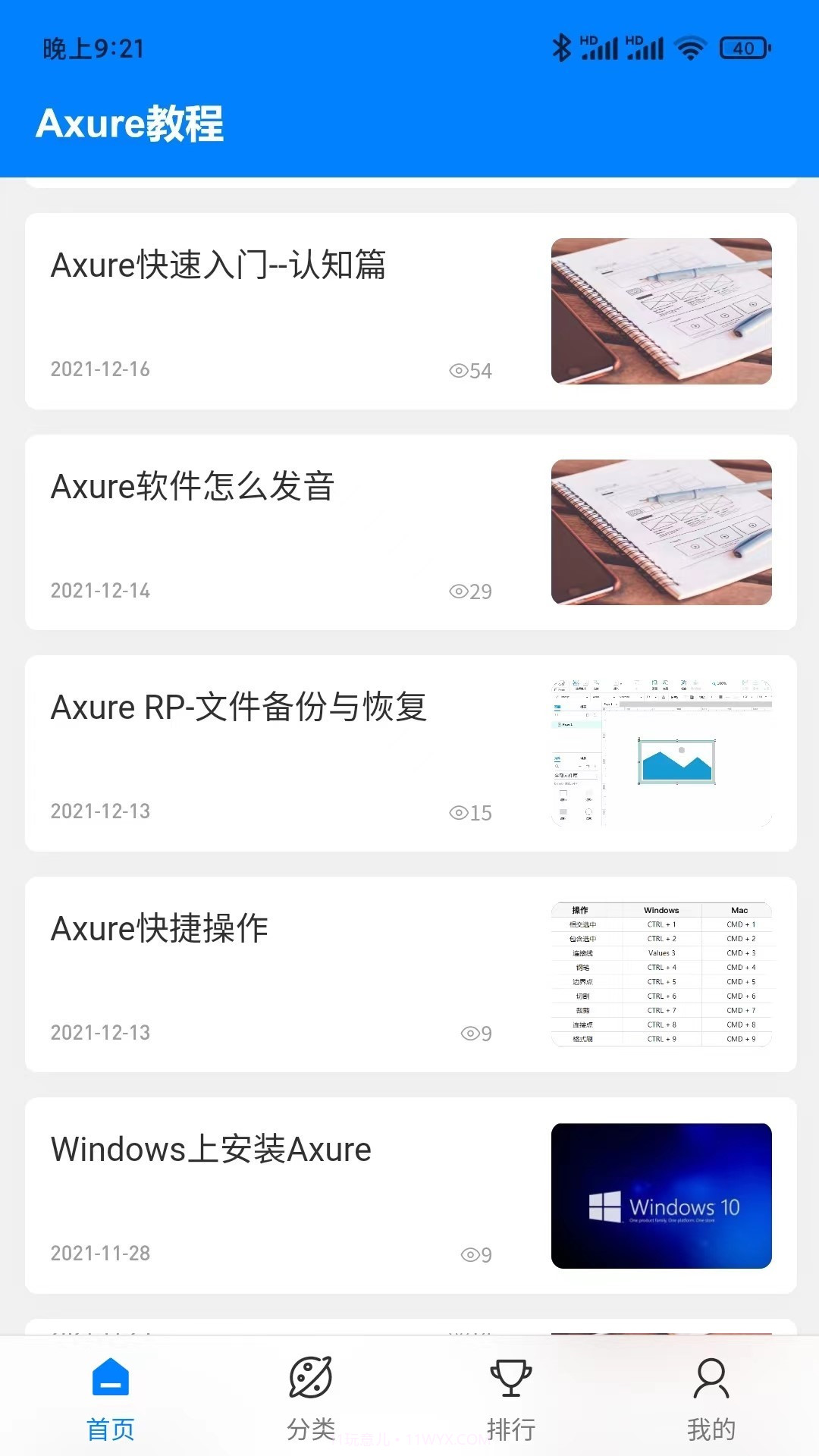Tap the notebook sketch thumbnail on top card
The image size is (819, 1456).
pyautogui.click(x=662, y=310)
